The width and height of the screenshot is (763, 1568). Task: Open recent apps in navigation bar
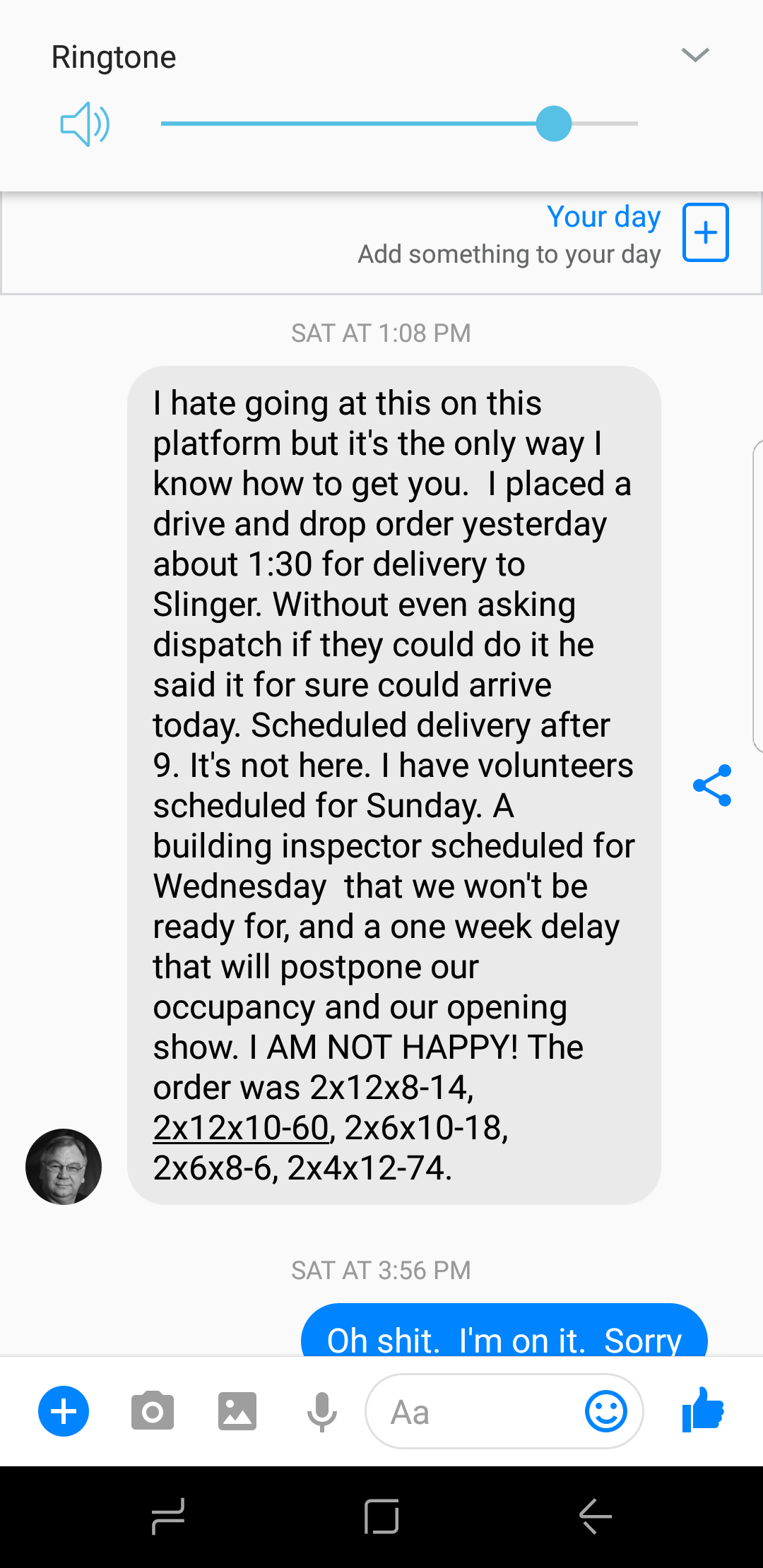[x=168, y=1516]
